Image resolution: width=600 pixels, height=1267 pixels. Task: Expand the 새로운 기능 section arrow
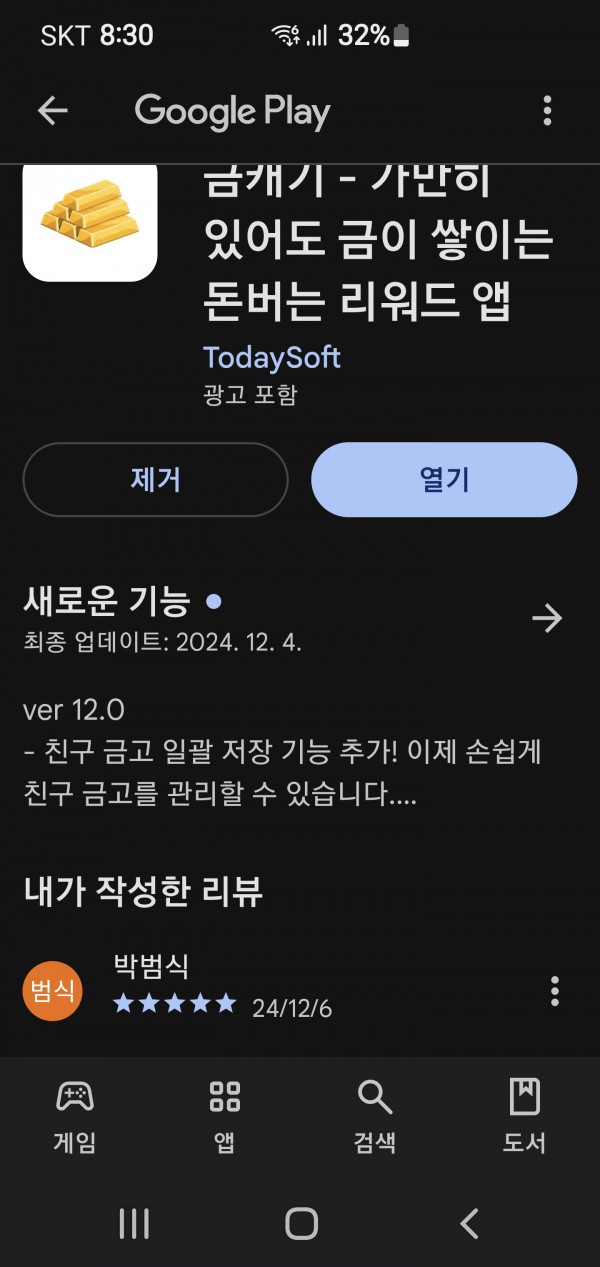[547, 619]
